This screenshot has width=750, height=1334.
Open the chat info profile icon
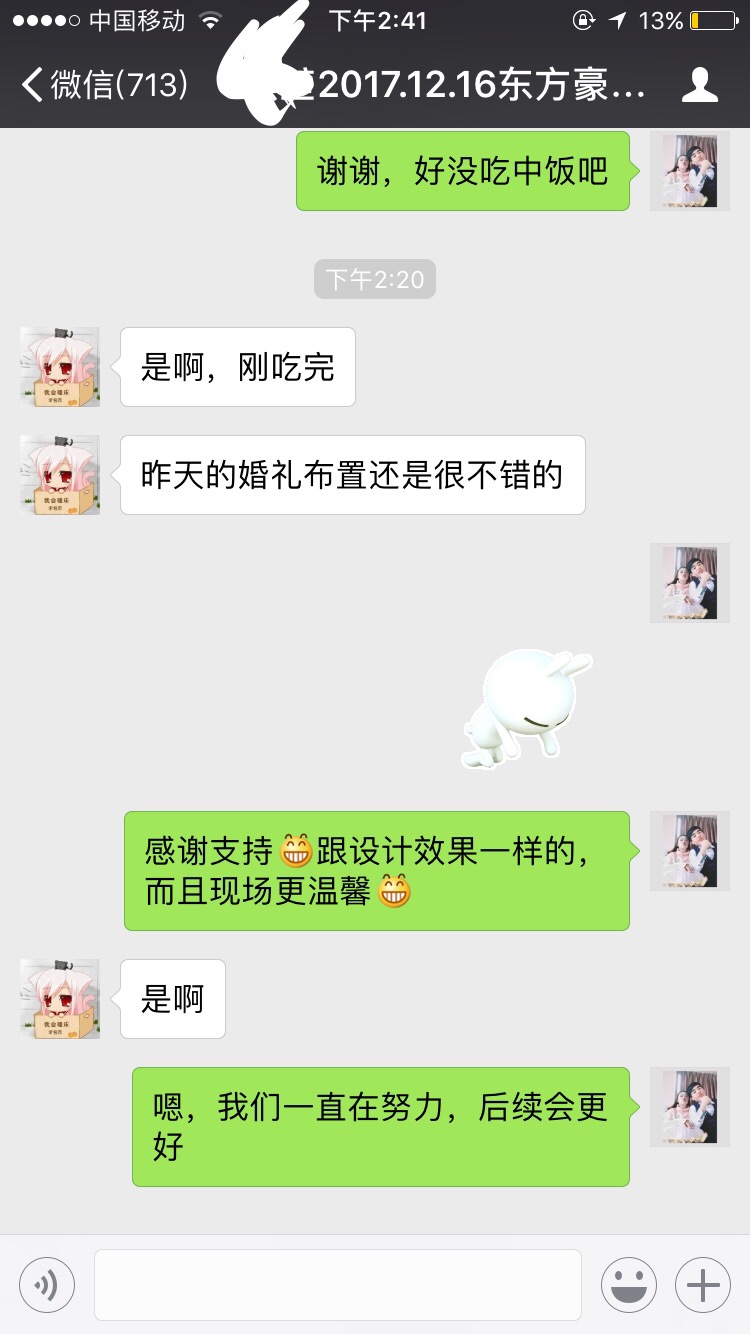(699, 85)
